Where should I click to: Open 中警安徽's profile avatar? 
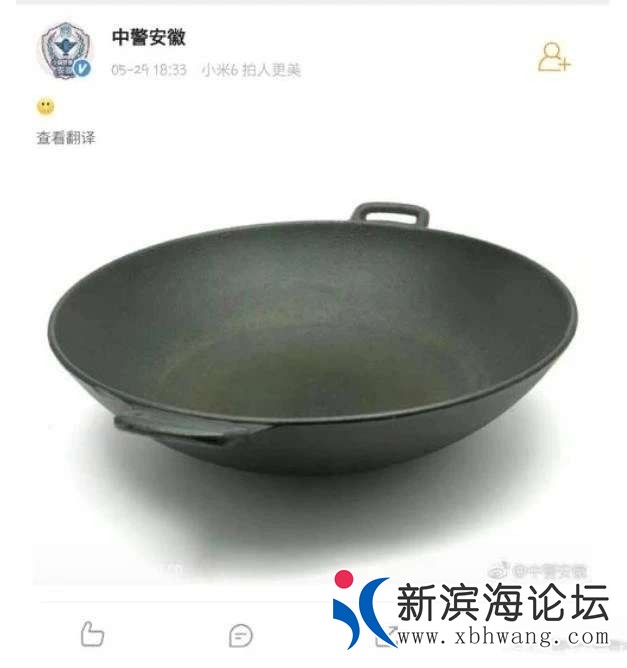[65, 52]
